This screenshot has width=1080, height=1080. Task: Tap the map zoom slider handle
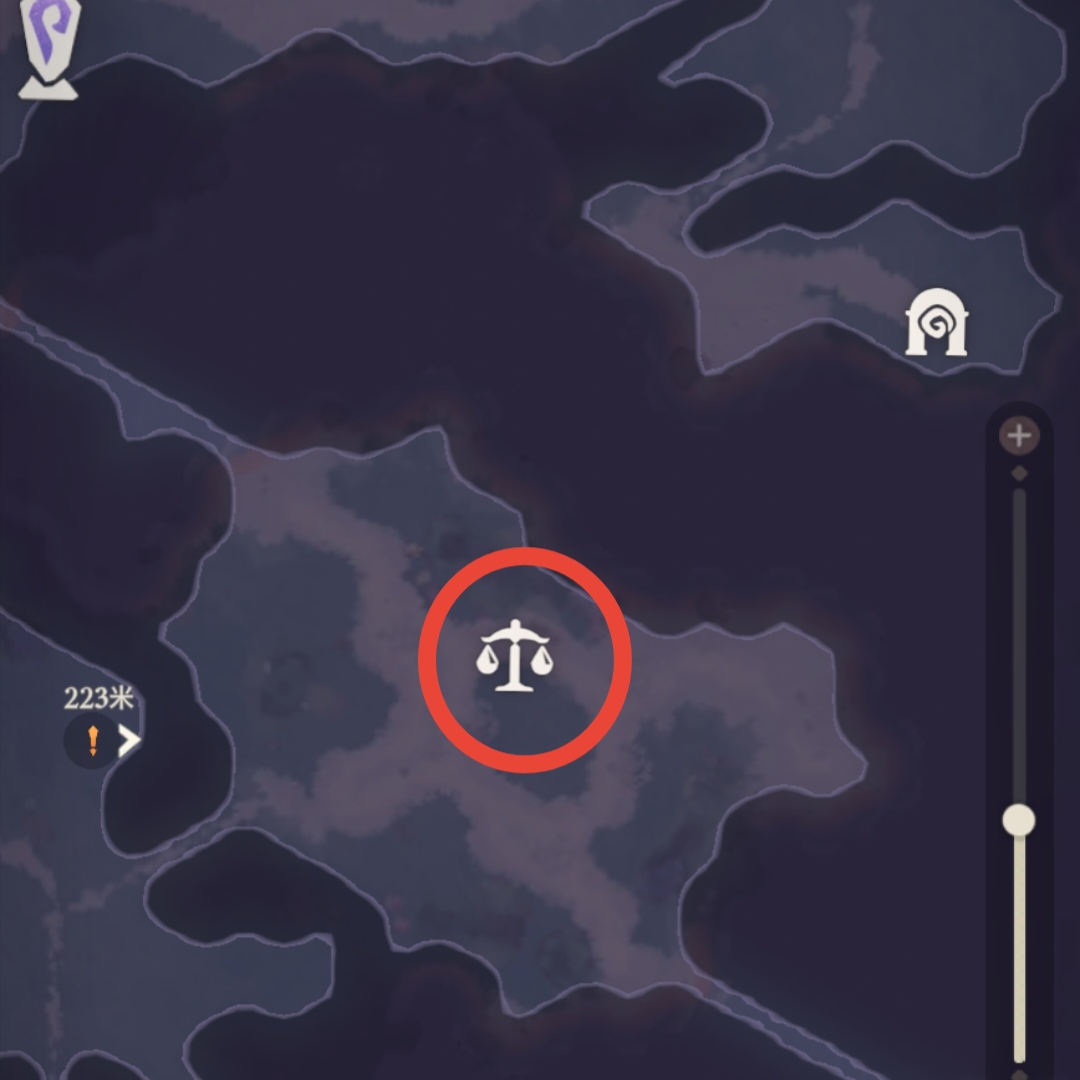click(1019, 821)
